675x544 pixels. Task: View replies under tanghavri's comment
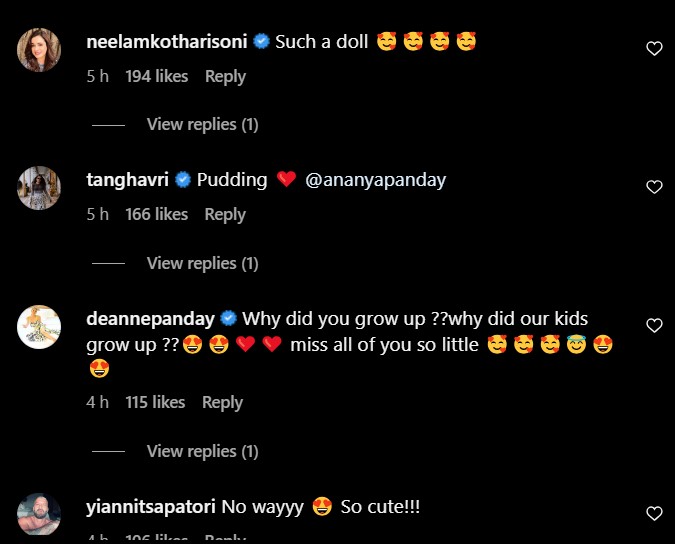(x=202, y=263)
